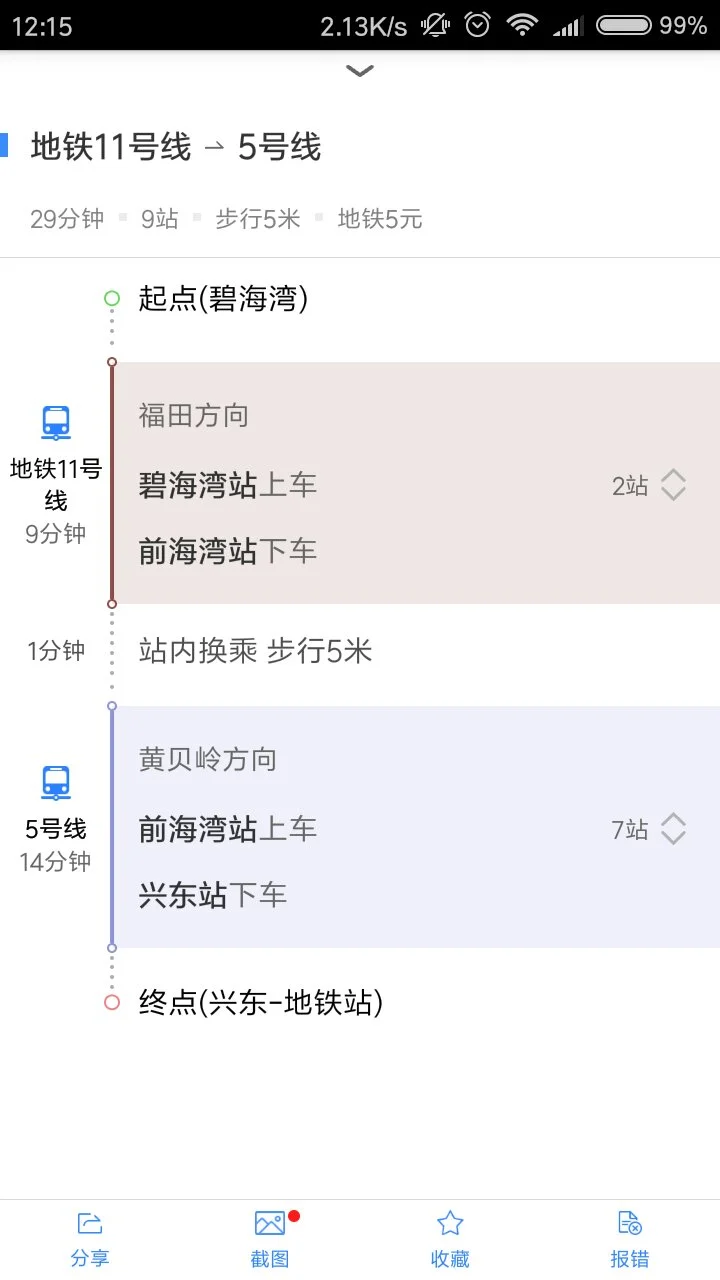Tap the 截图 screenshot icon with red dot
The width and height of the screenshot is (720, 1280).
coord(268,1222)
